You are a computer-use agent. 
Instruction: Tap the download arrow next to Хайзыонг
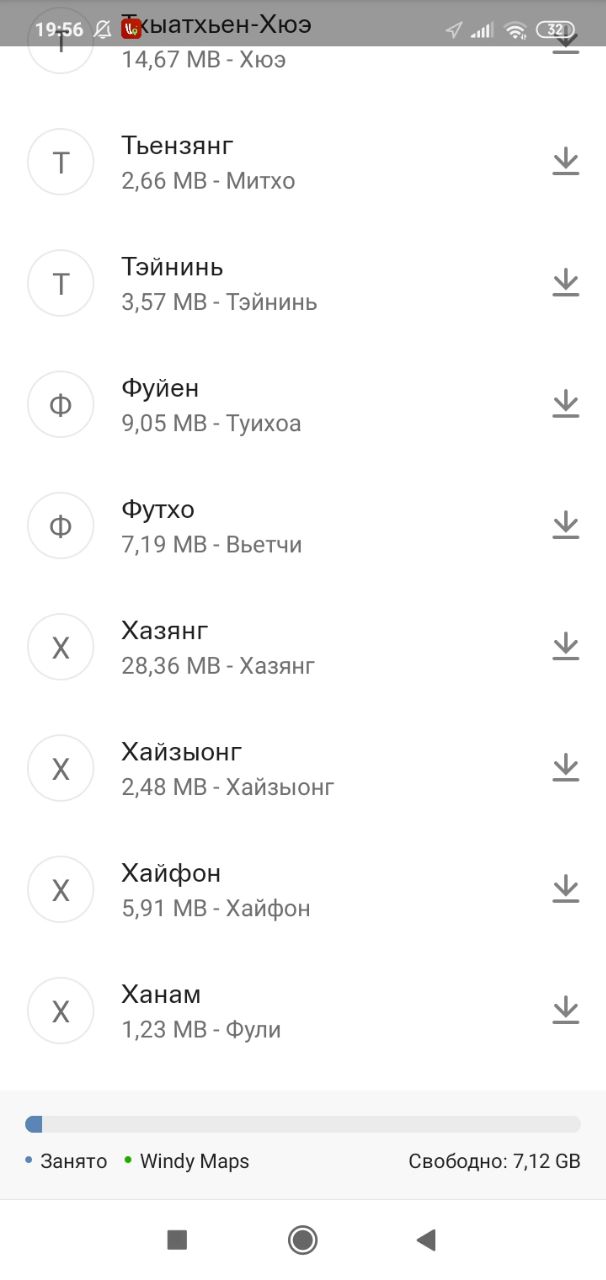pos(565,767)
